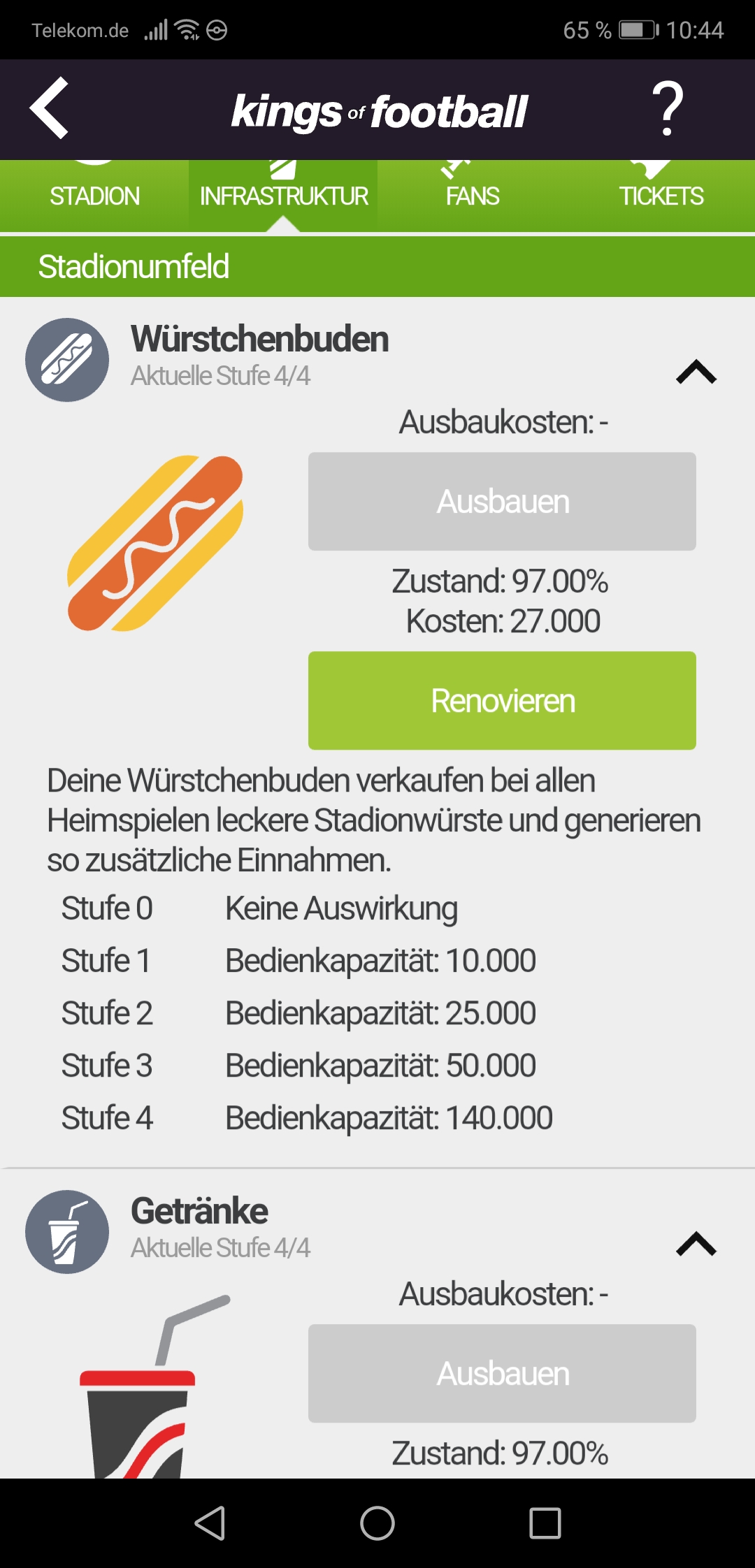This screenshot has width=755, height=1568.
Task: Collapse the Würstchenbuden section
Action: coord(696,372)
